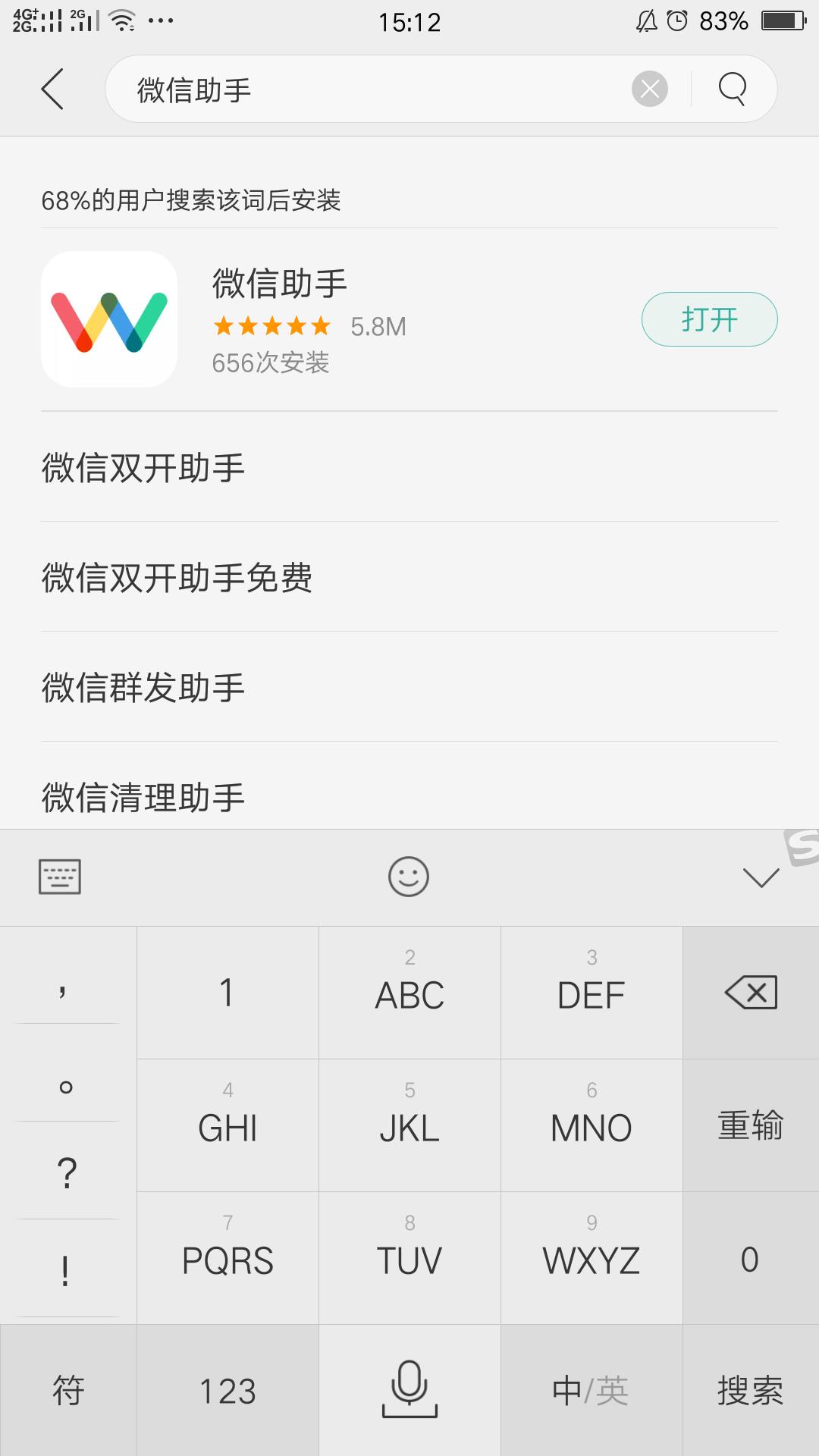Screen dimensions: 819x1456
Task: Switch to symbol input with 符 key
Action: click(x=67, y=1392)
